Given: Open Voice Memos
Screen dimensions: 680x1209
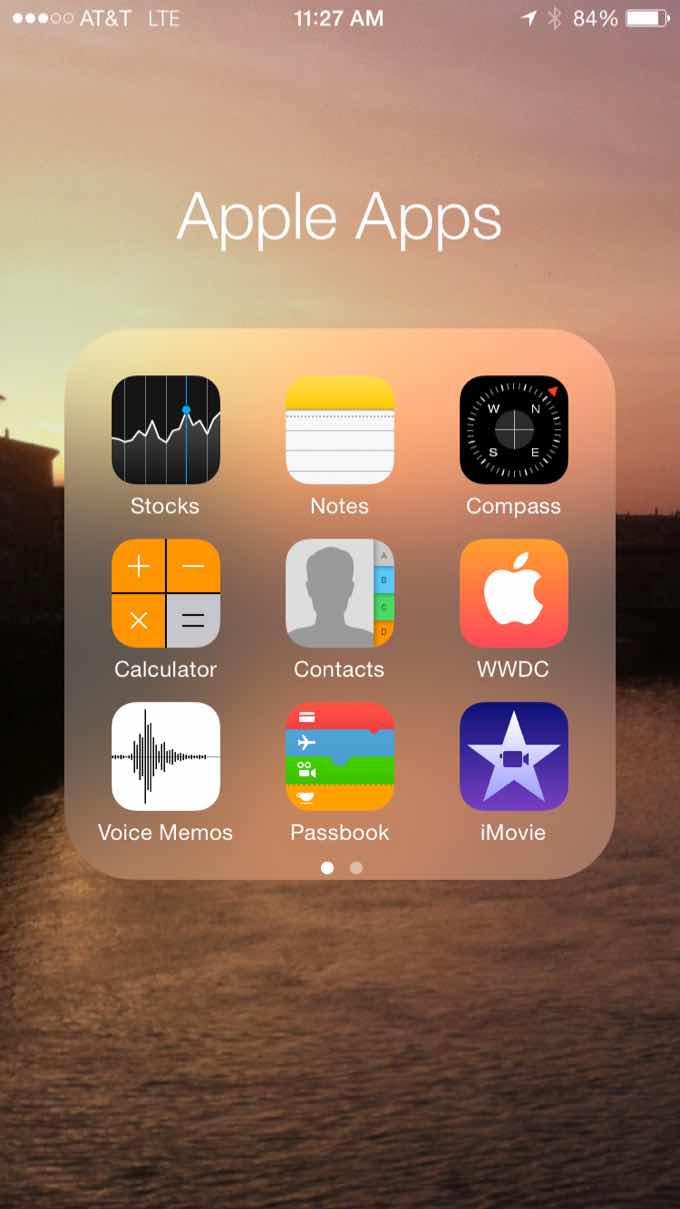Looking at the screenshot, I should coord(166,756).
